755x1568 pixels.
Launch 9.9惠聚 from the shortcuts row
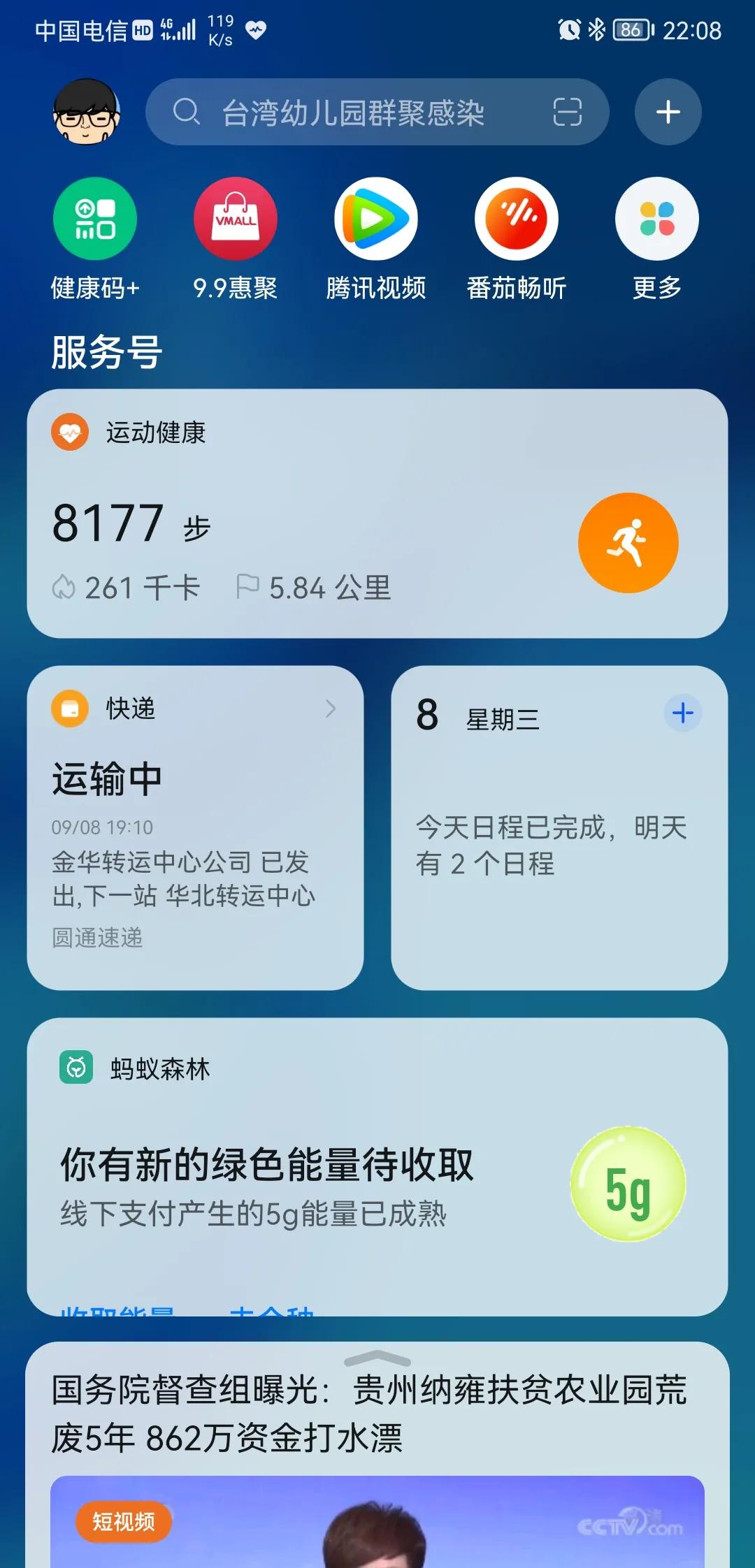[235, 218]
